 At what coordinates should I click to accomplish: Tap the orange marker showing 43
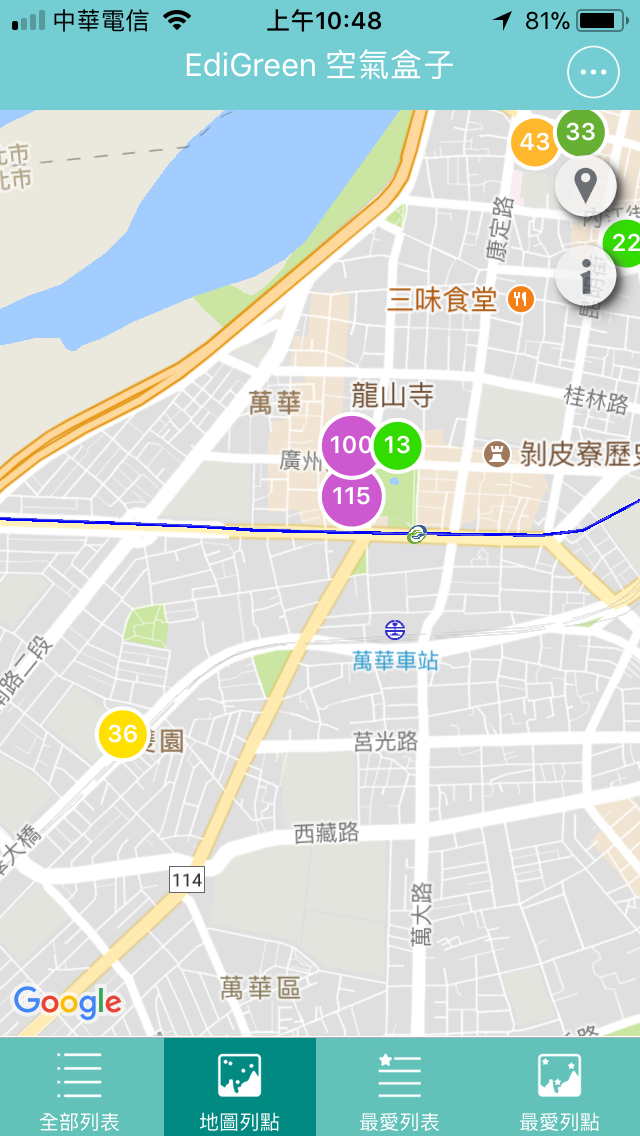point(533,143)
